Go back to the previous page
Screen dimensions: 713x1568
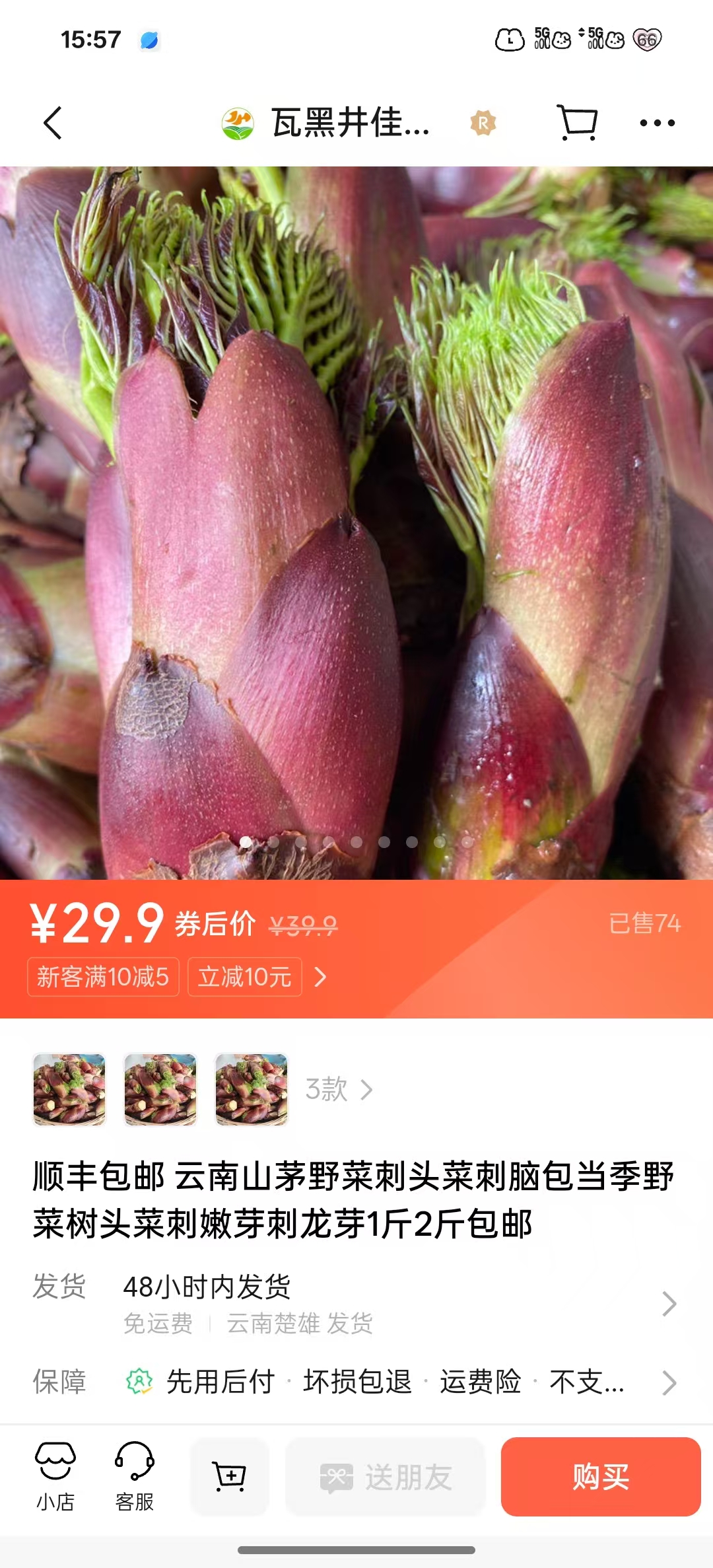coord(53,123)
